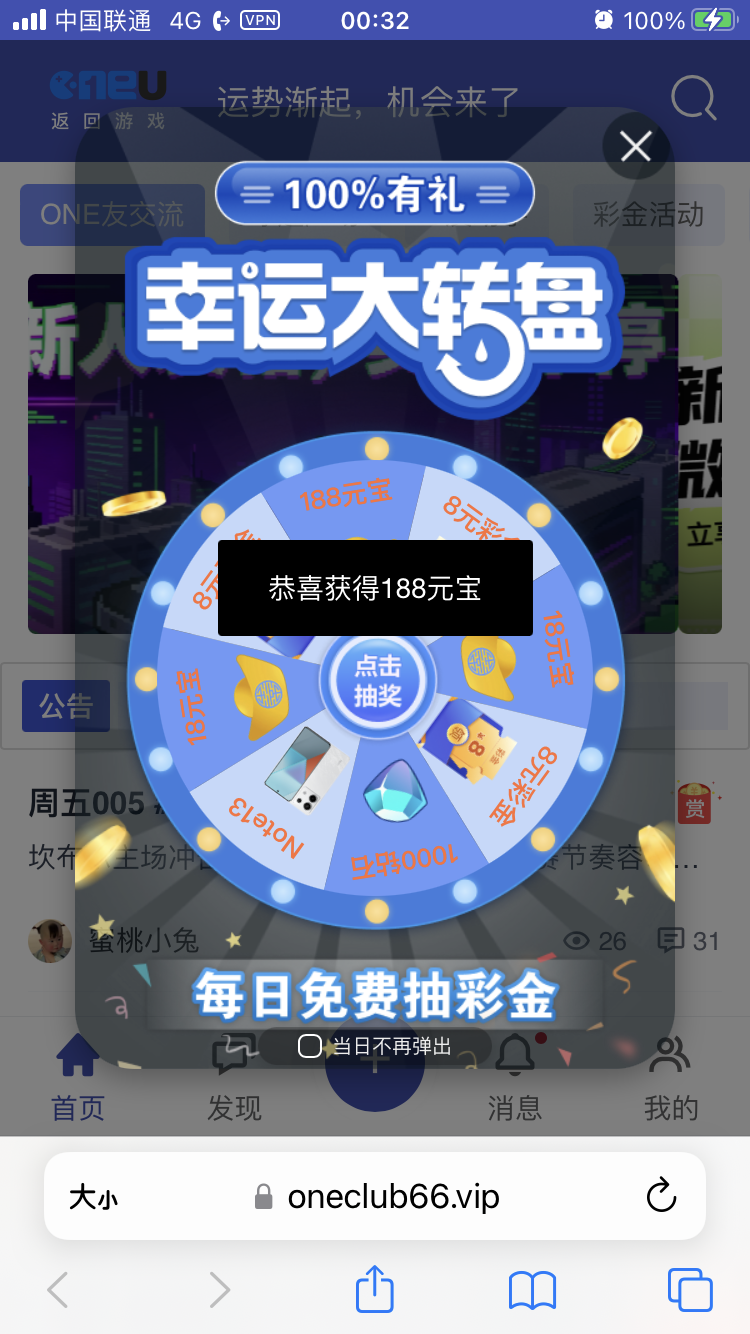Tap the oneclub66.vip address bar
This screenshot has height=1334, width=750.
point(393,1197)
